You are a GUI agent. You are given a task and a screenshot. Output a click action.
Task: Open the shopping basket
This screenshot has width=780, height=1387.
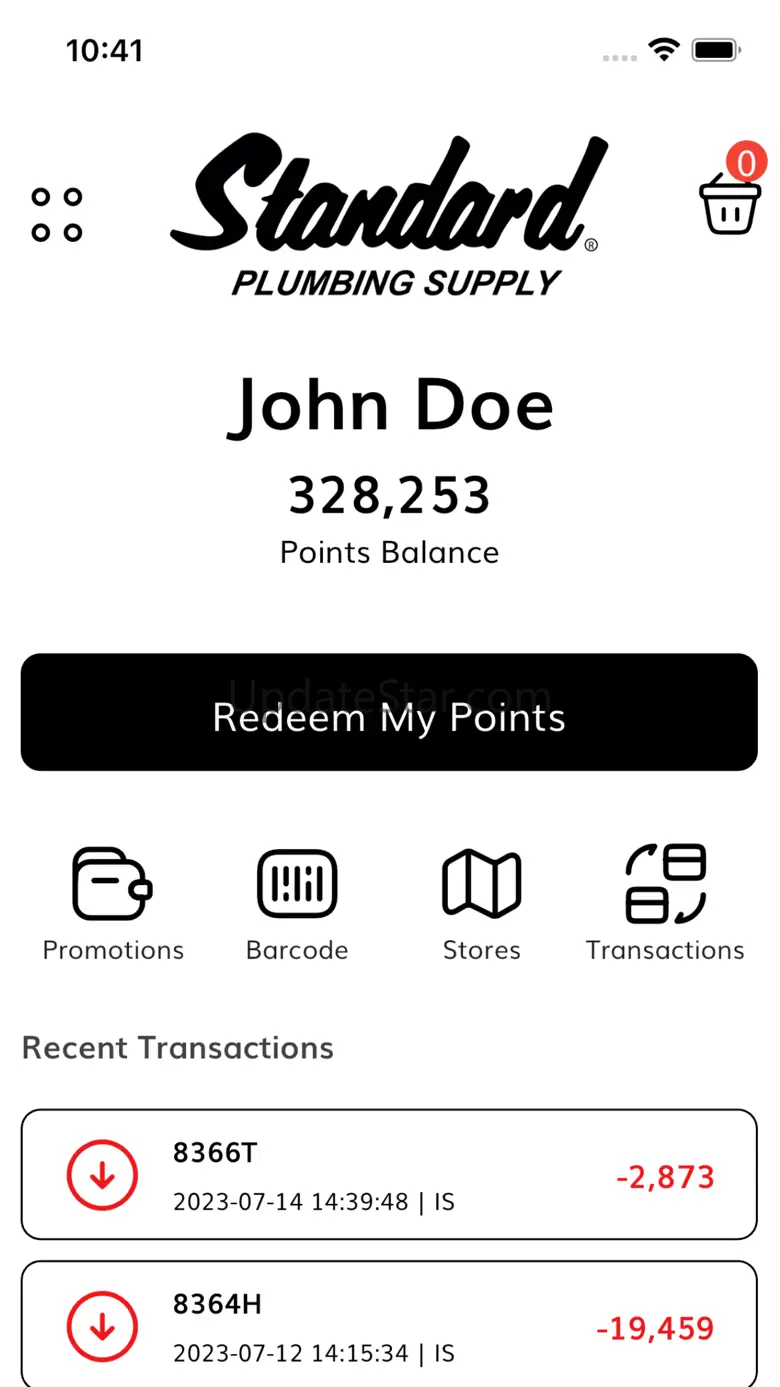729,203
